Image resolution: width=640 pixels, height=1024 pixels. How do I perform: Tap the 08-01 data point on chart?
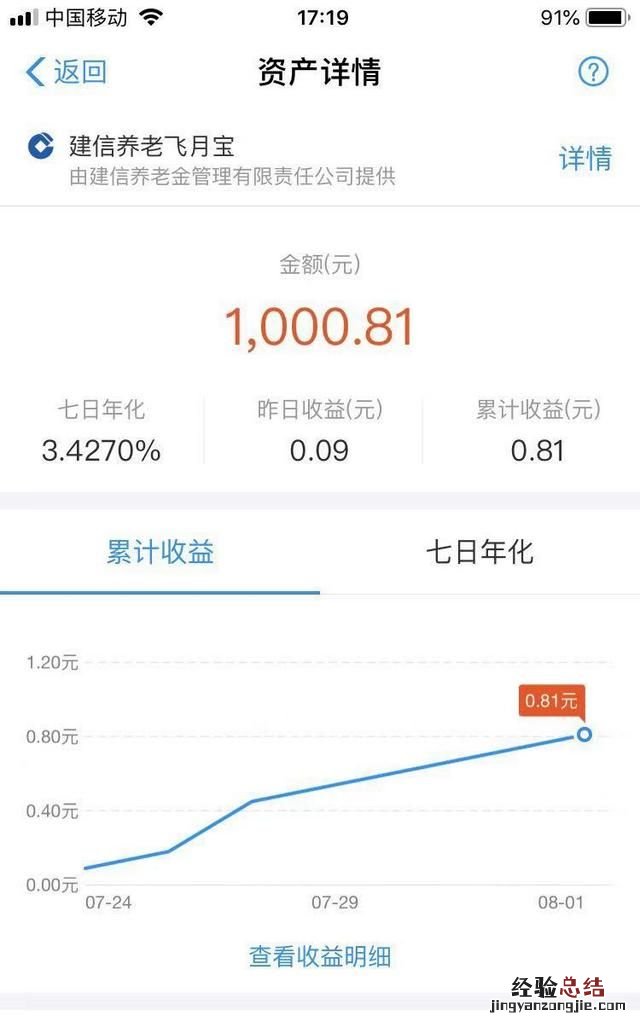click(x=584, y=735)
